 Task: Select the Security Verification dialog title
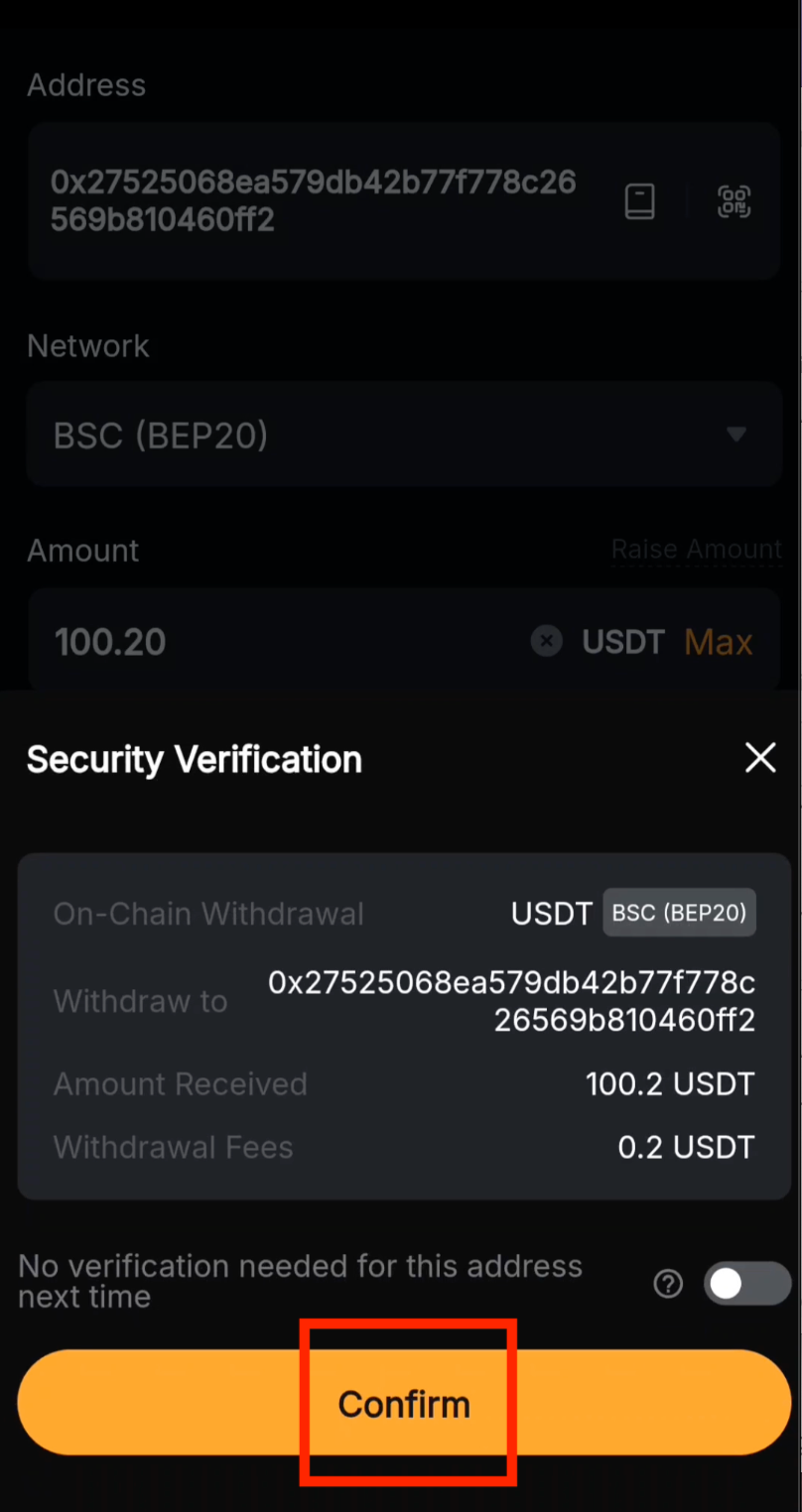(195, 758)
